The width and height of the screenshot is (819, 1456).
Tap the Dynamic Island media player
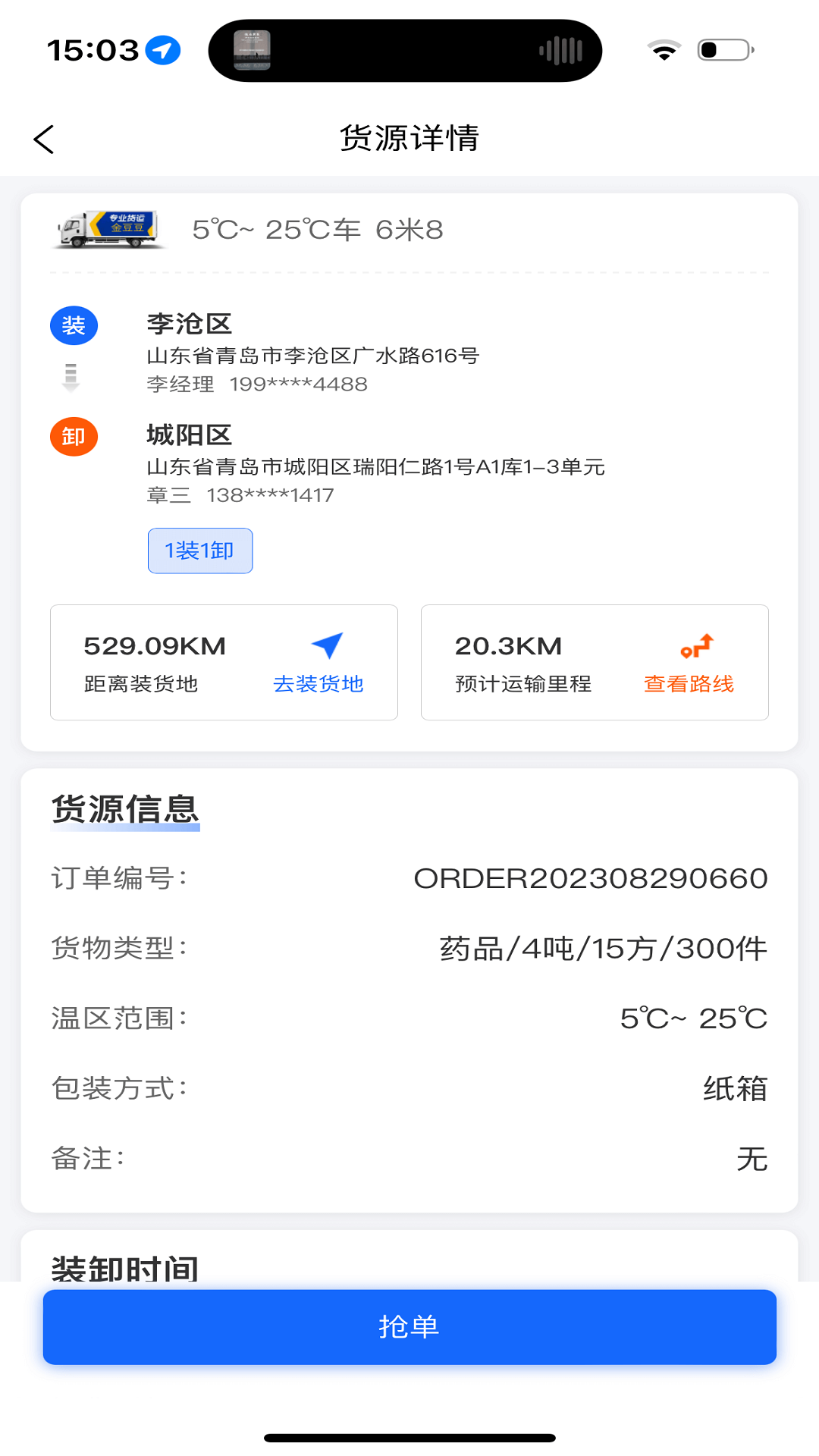(x=406, y=48)
